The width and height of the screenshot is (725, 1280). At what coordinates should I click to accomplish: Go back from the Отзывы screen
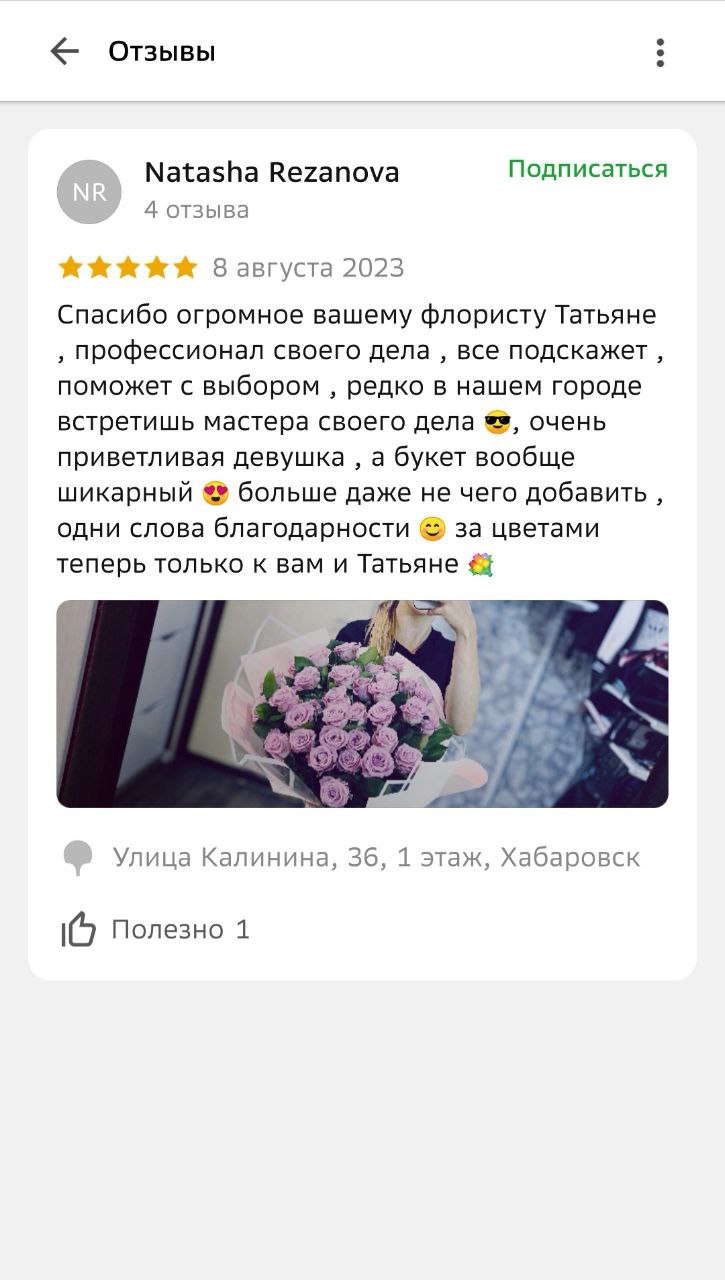pos(64,52)
